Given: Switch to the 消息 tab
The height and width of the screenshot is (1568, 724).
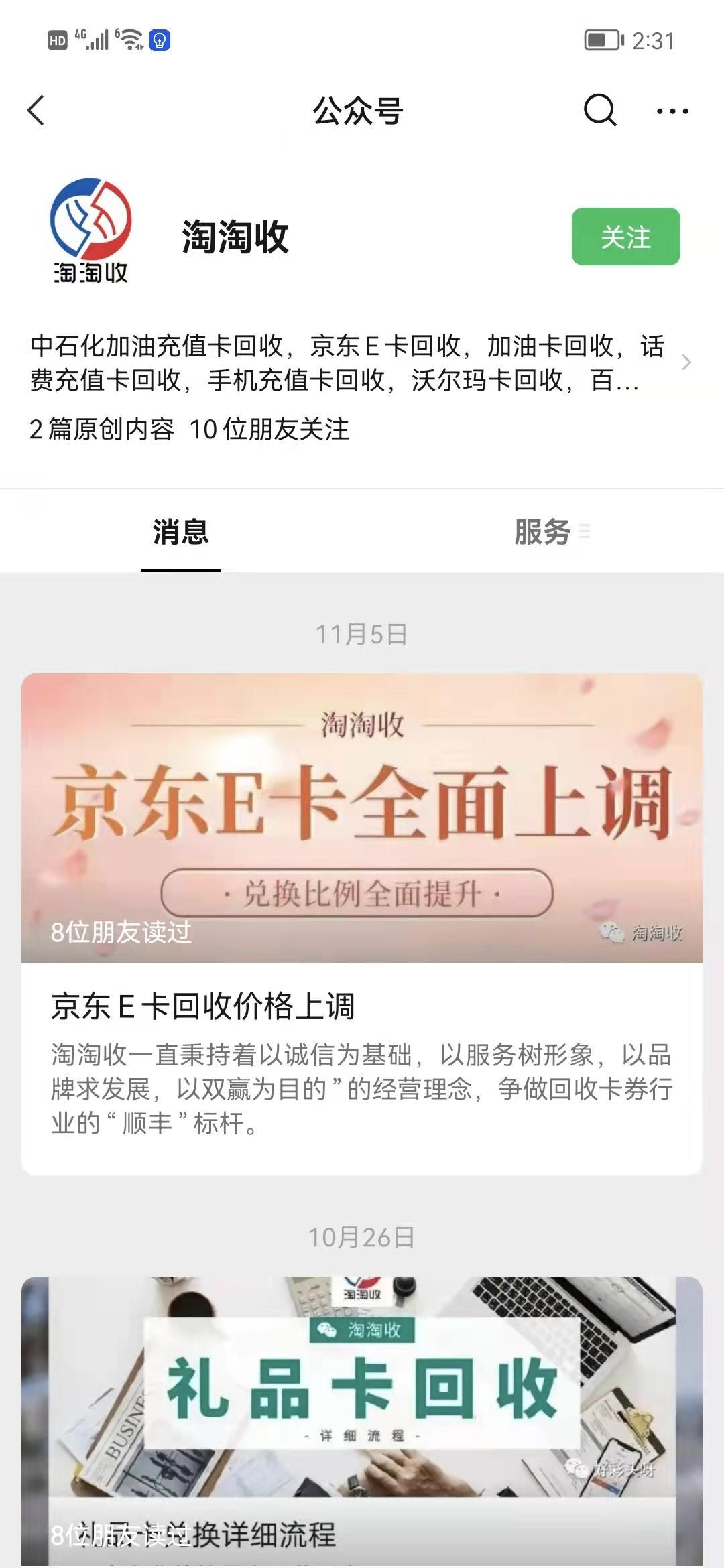Looking at the screenshot, I should [180, 533].
